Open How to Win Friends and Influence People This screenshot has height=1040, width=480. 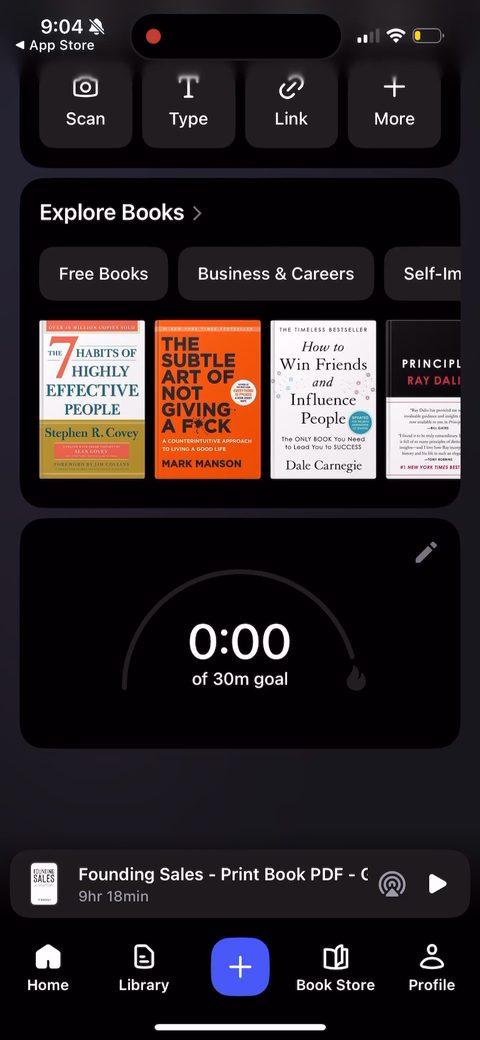click(x=323, y=399)
